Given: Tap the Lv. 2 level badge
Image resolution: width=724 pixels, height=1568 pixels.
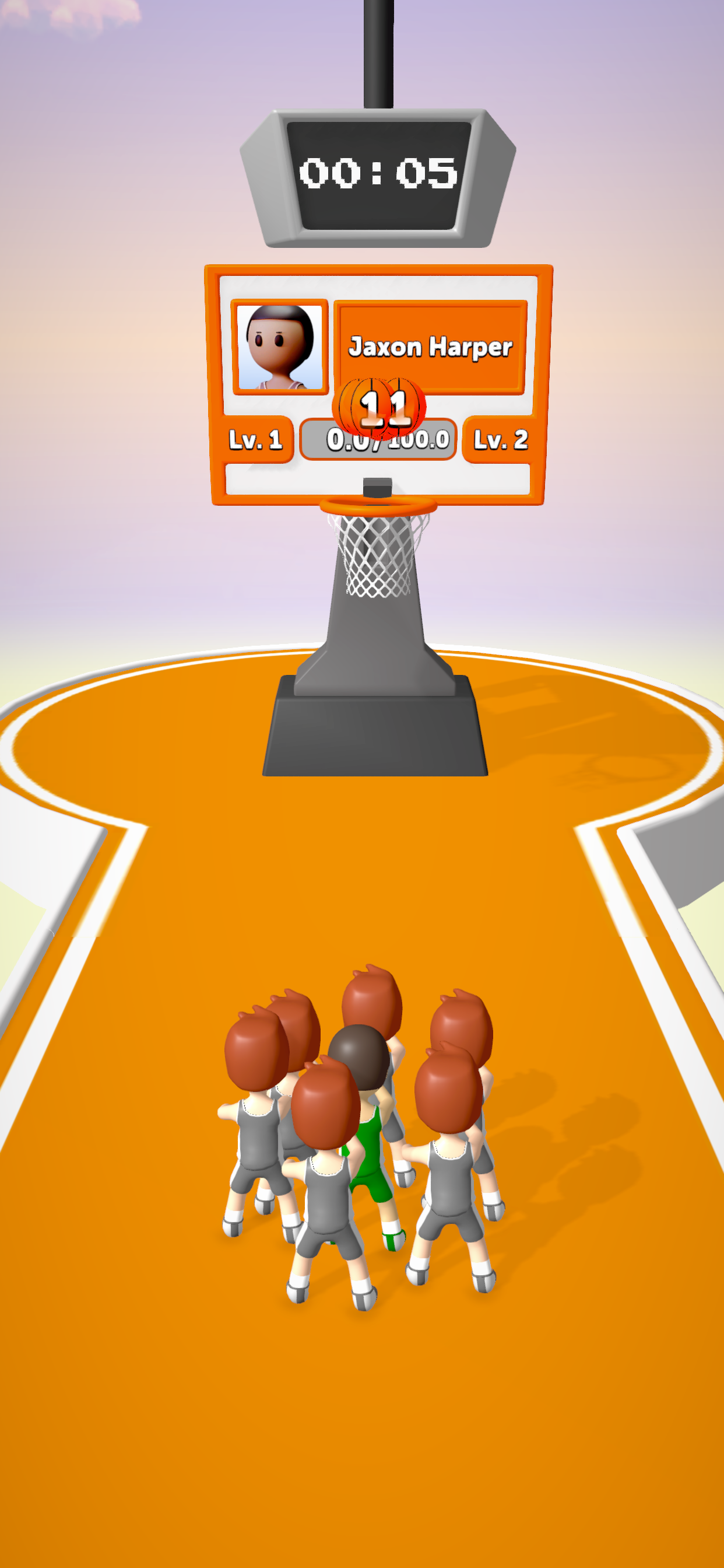Looking at the screenshot, I should pos(501,439).
